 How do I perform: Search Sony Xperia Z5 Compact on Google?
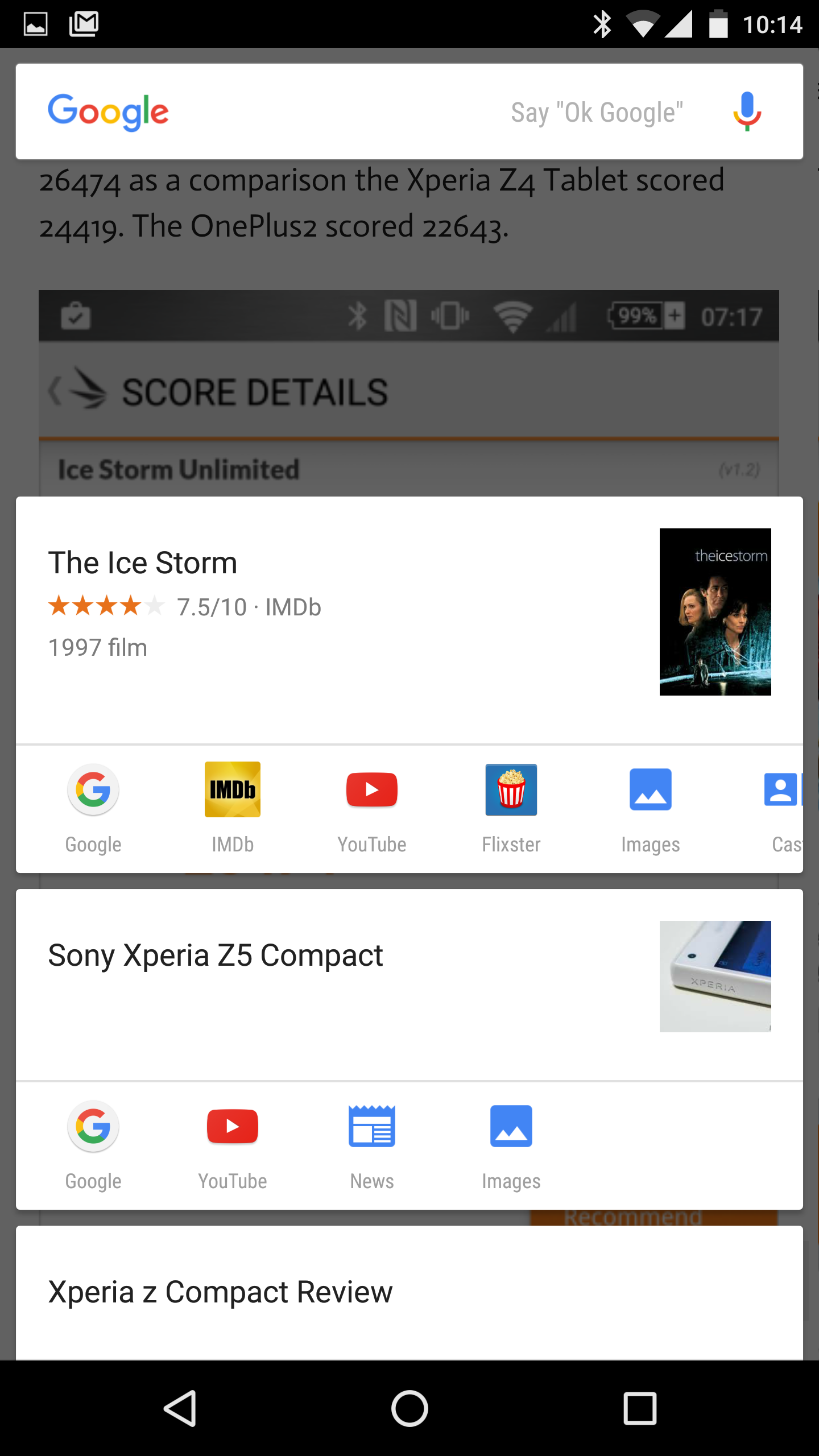(93, 1144)
